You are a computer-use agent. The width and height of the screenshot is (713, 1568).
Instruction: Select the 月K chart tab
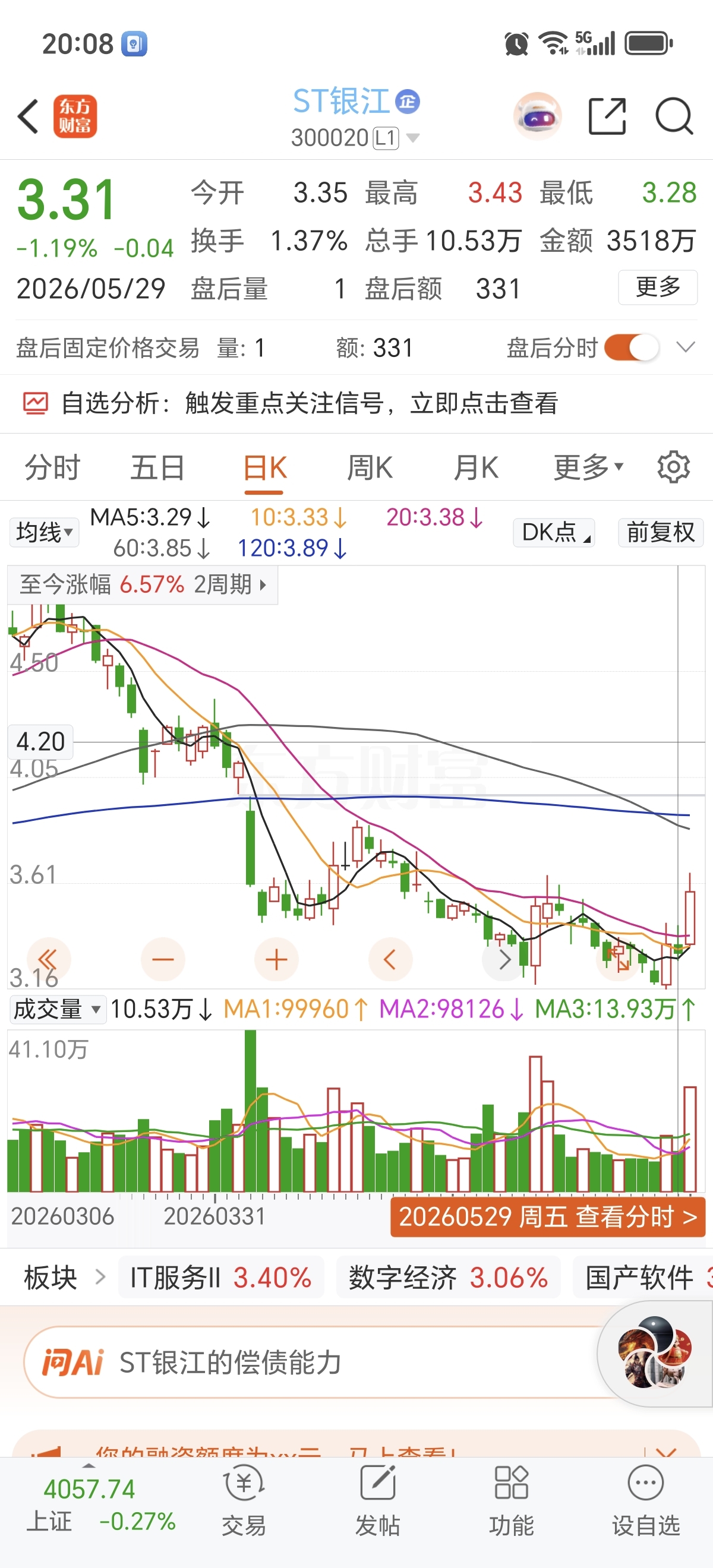476,467
